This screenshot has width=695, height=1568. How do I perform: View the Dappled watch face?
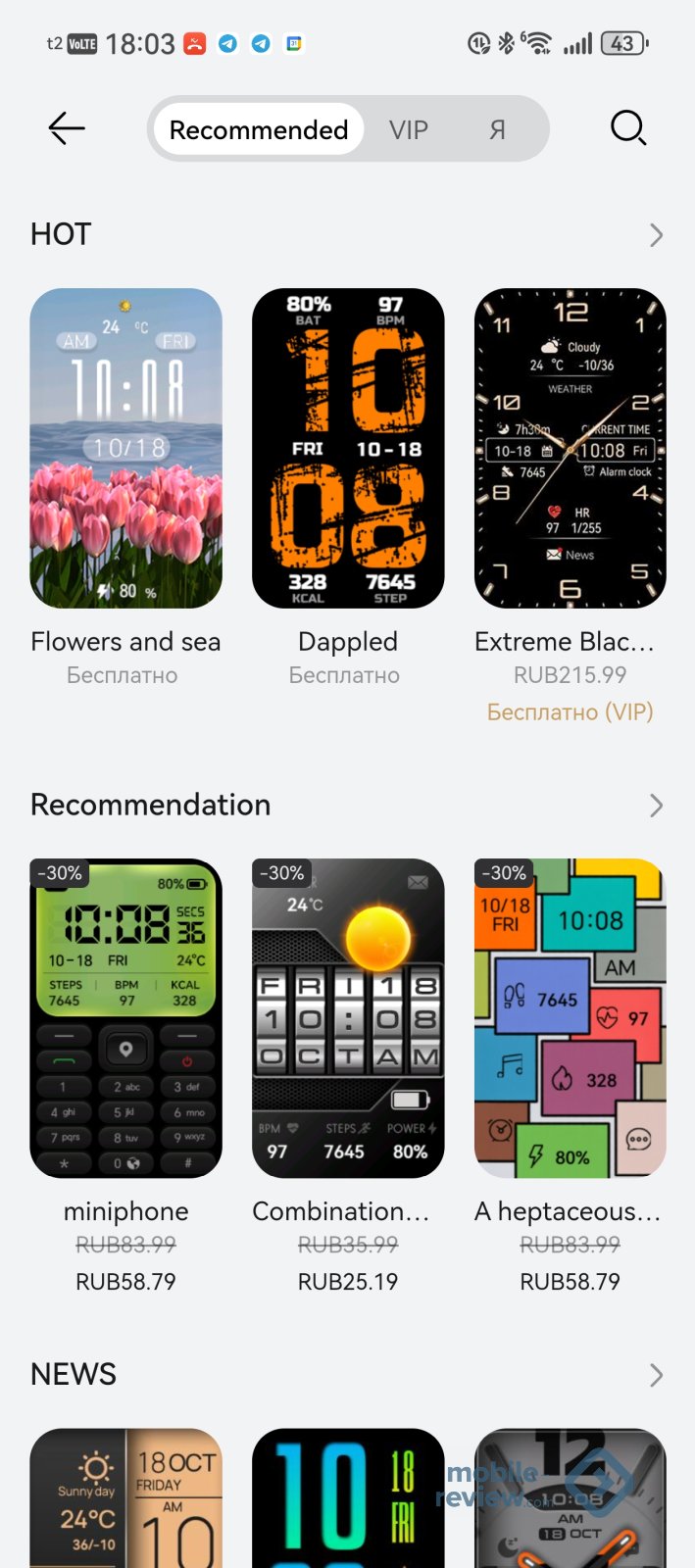click(348, 448)
